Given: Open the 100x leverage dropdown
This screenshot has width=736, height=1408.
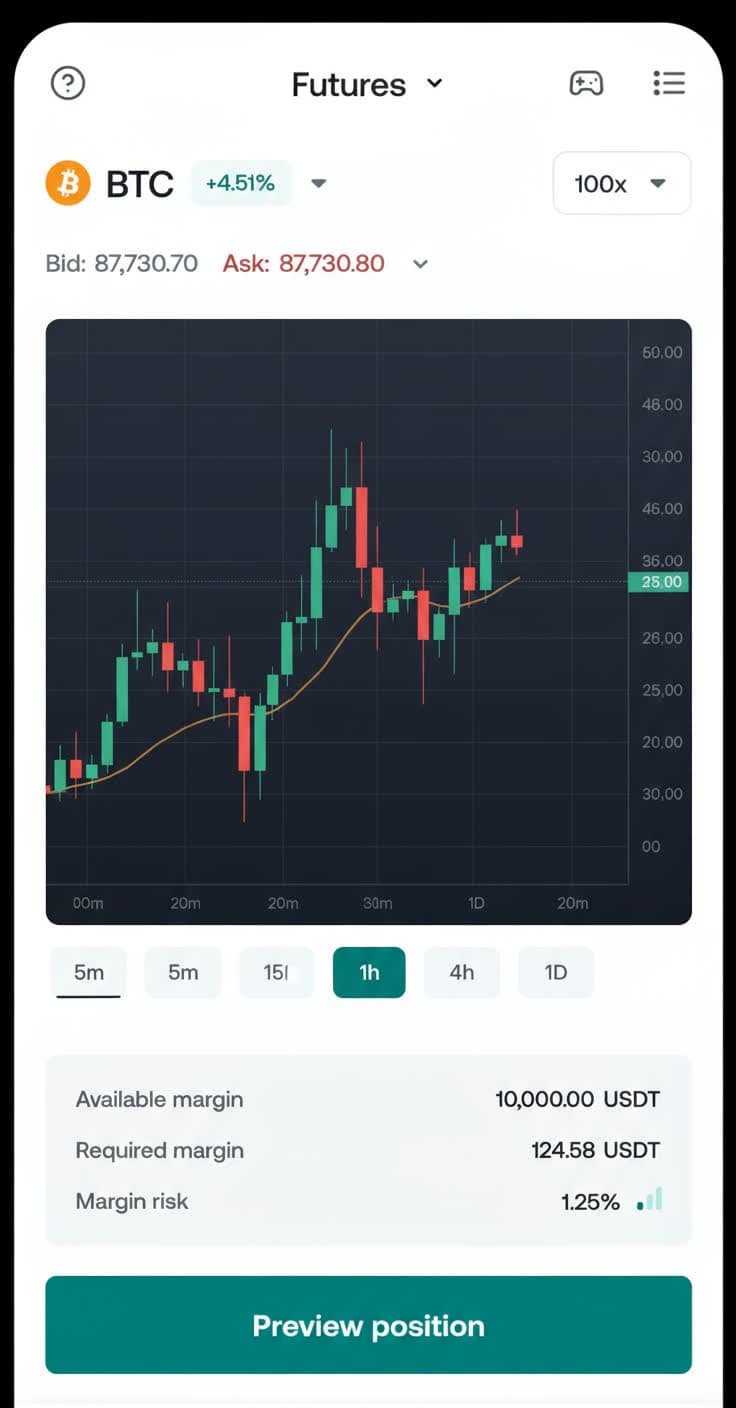Looking at the screenshot, I should 621,183.
